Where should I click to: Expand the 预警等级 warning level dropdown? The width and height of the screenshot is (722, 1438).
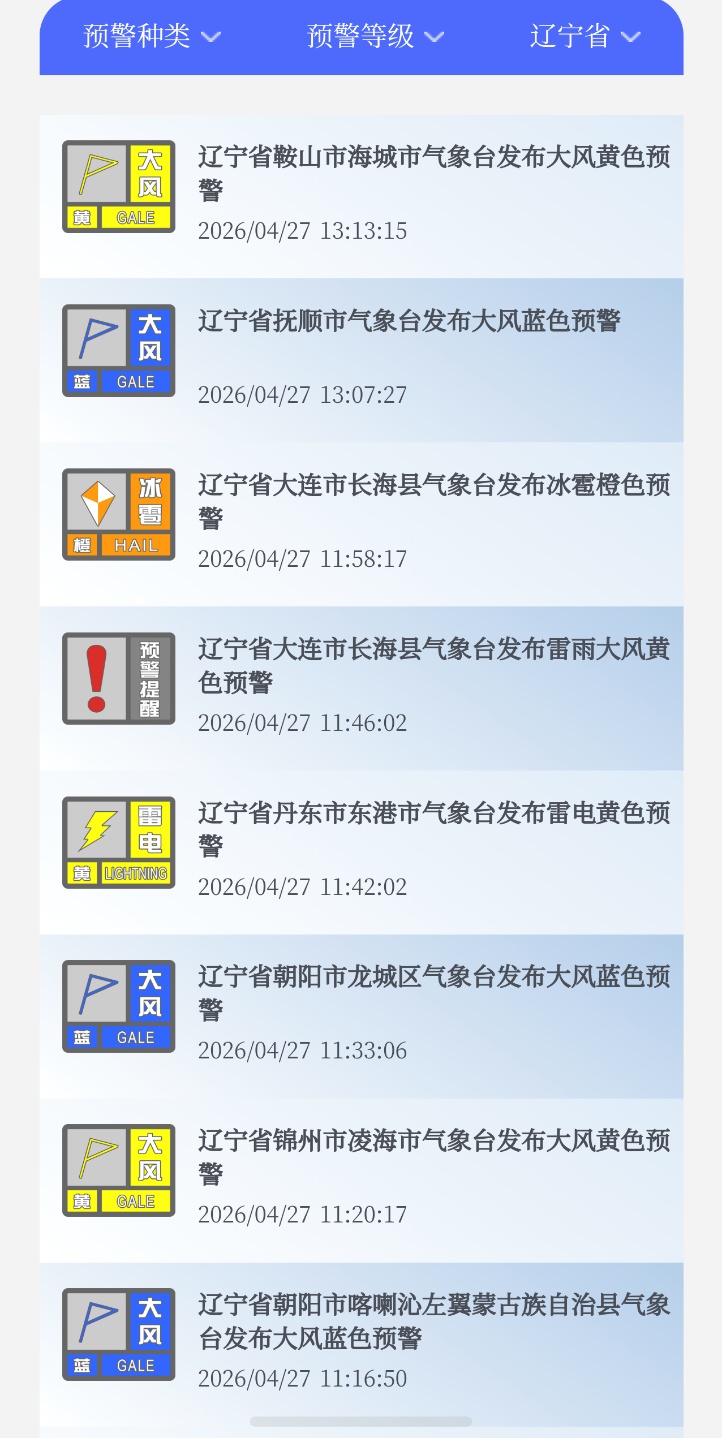click(x=373, y=37)
